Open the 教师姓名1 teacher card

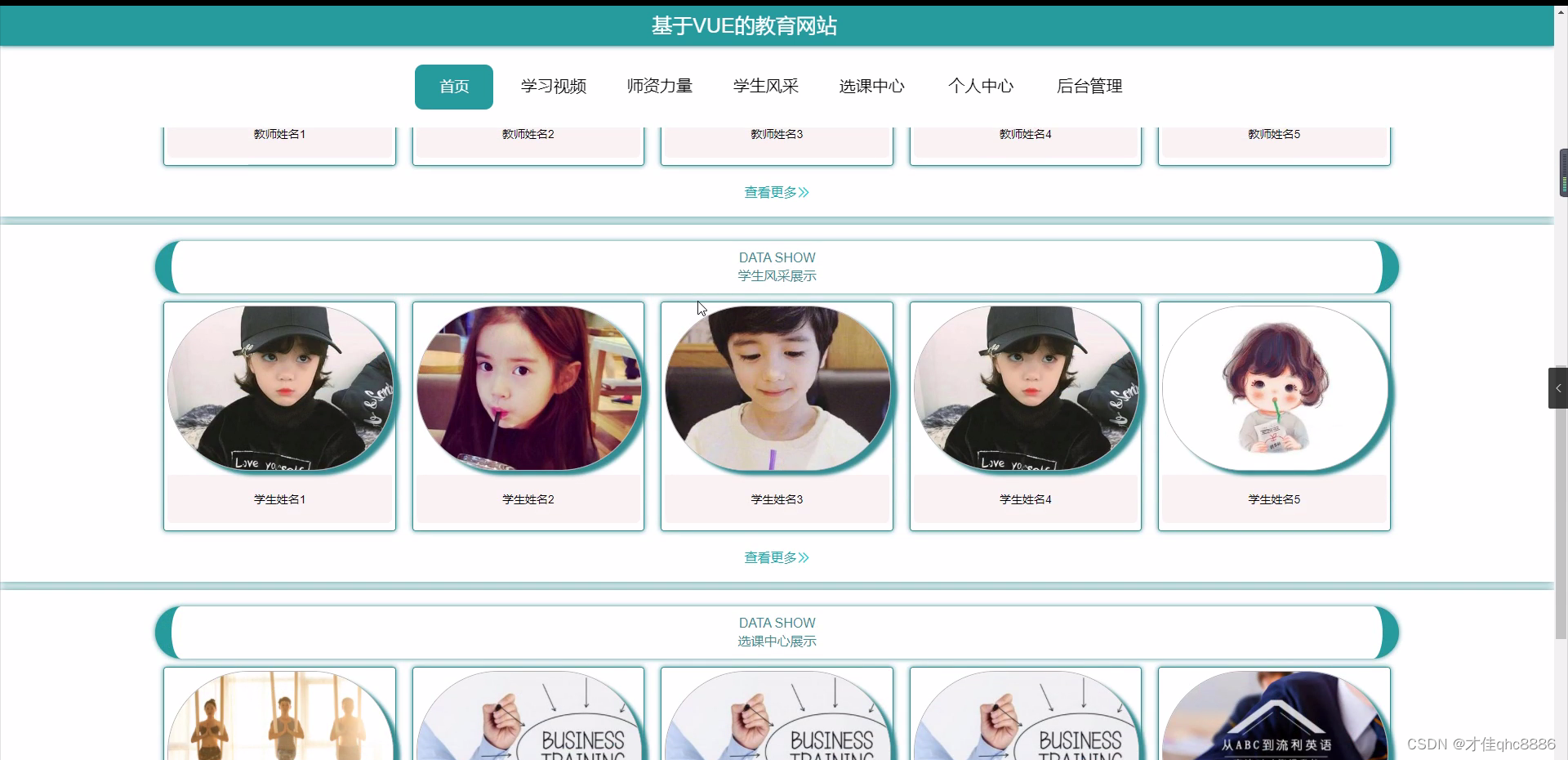point(279,139)
